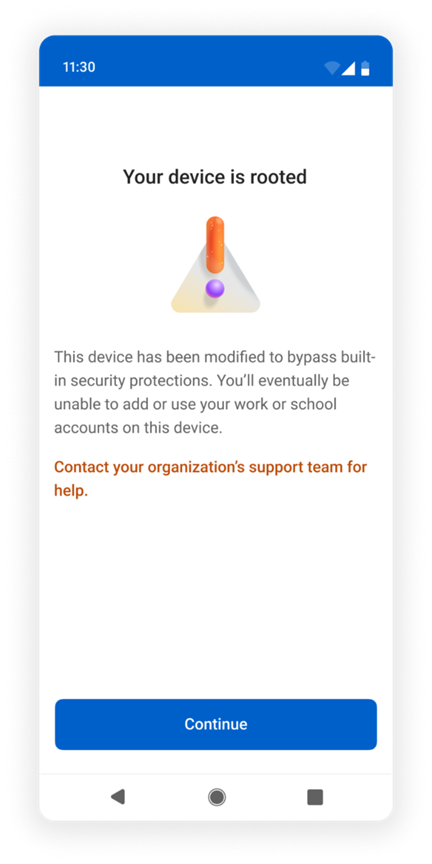Tap the Continue button
Screen dimensions: 432x864
(x=215, y=724)
